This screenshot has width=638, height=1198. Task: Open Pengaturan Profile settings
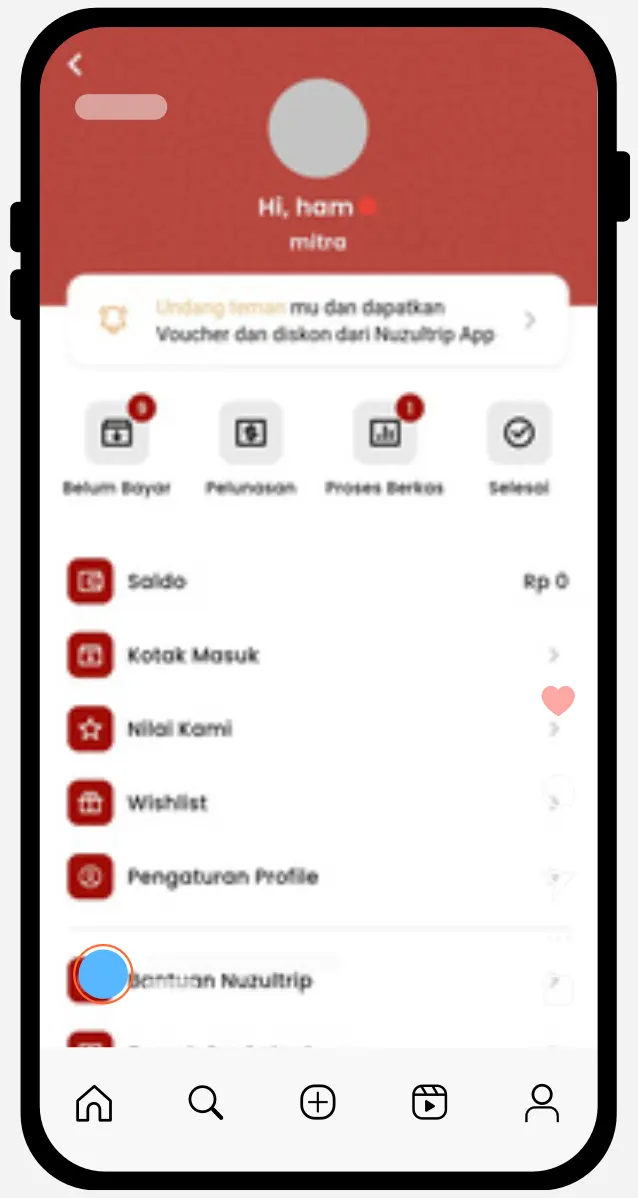tap(318, 876)
